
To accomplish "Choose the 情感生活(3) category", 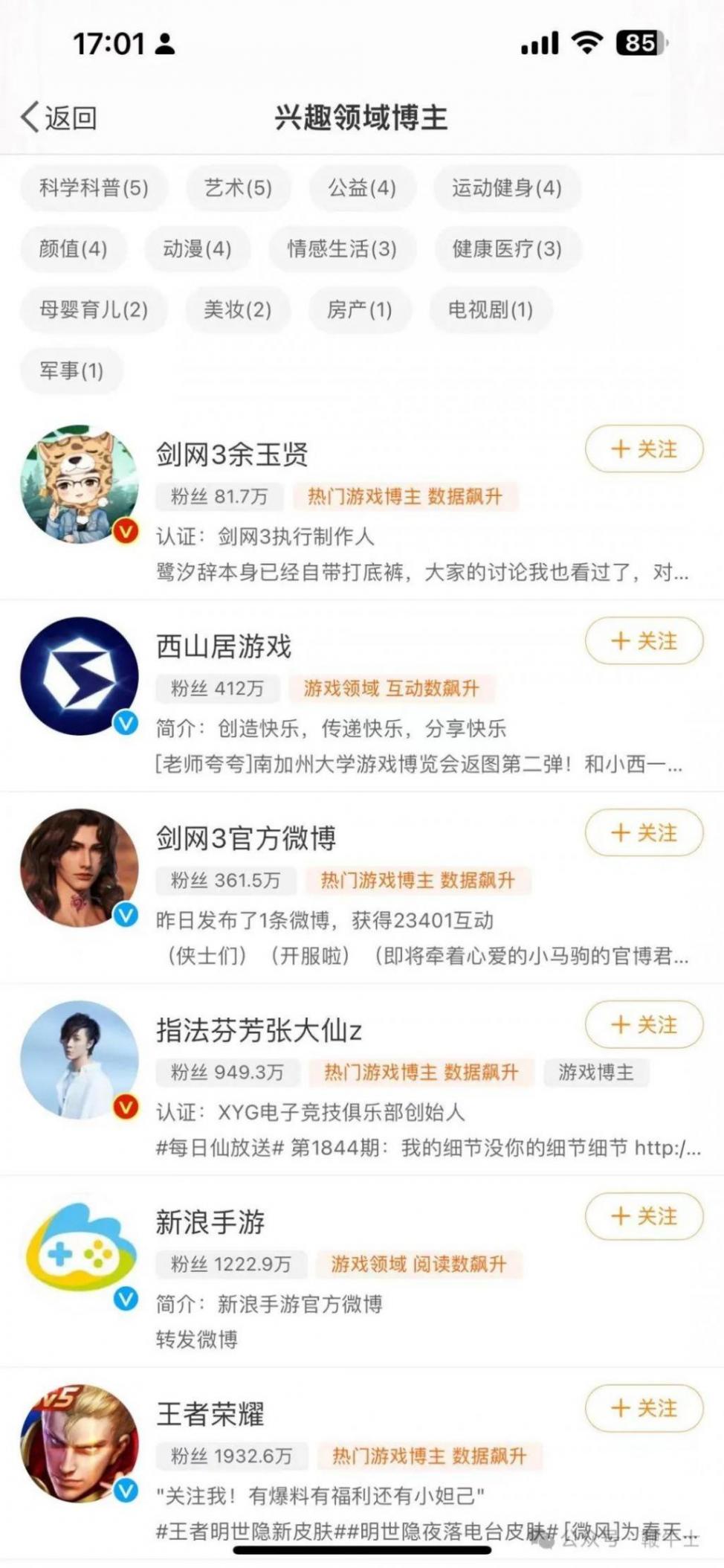I will click(x=342, y=248).
